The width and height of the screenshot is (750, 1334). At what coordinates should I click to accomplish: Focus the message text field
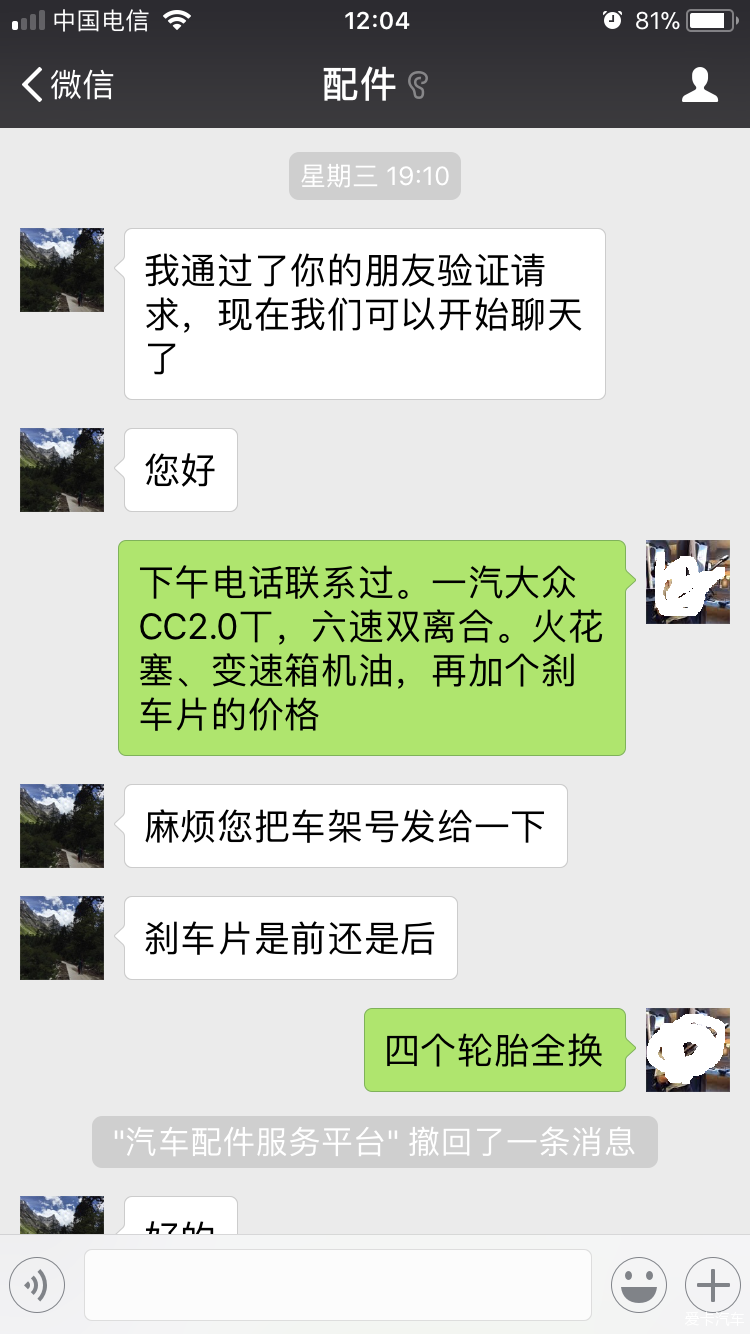337,1285
